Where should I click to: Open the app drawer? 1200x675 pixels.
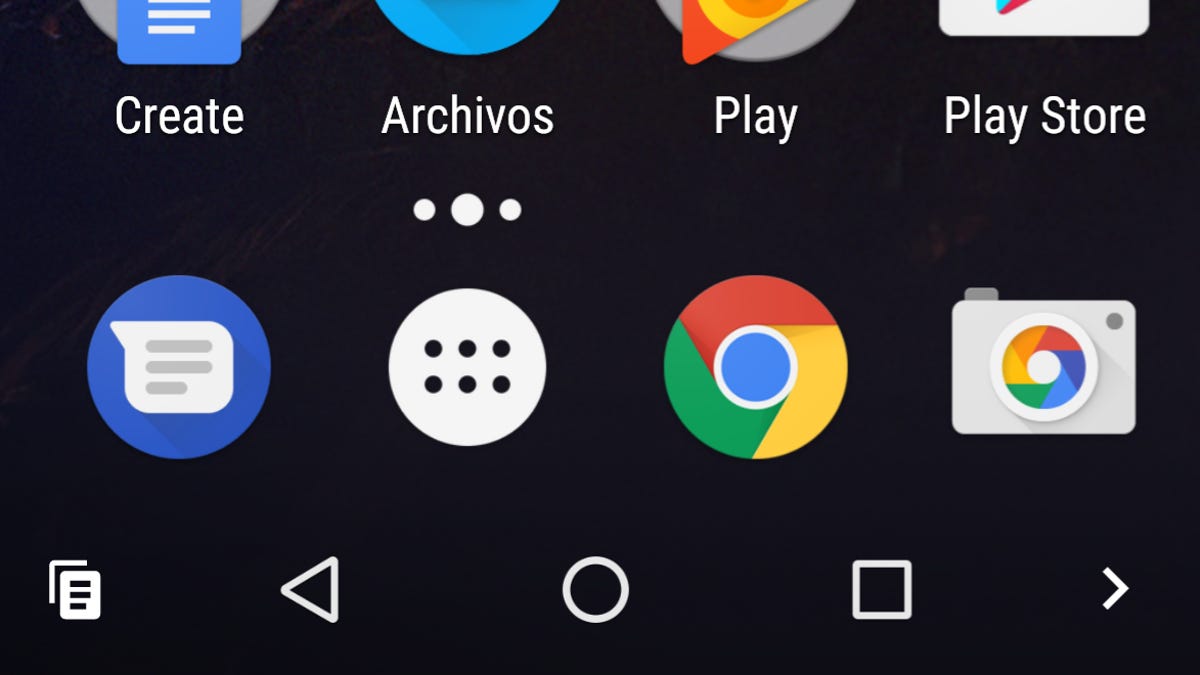pos(467,367)
